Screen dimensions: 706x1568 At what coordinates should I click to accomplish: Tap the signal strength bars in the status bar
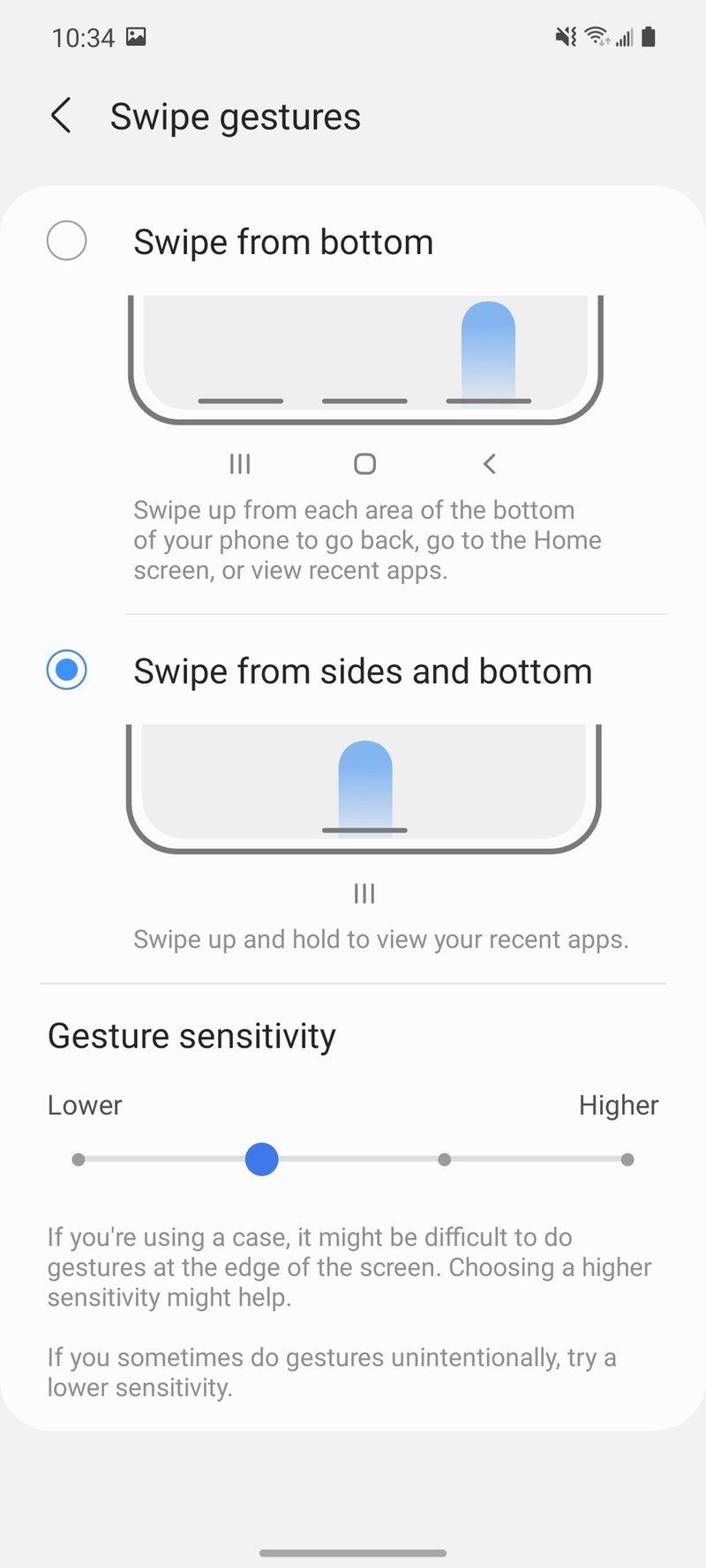(x=625, y=37)
